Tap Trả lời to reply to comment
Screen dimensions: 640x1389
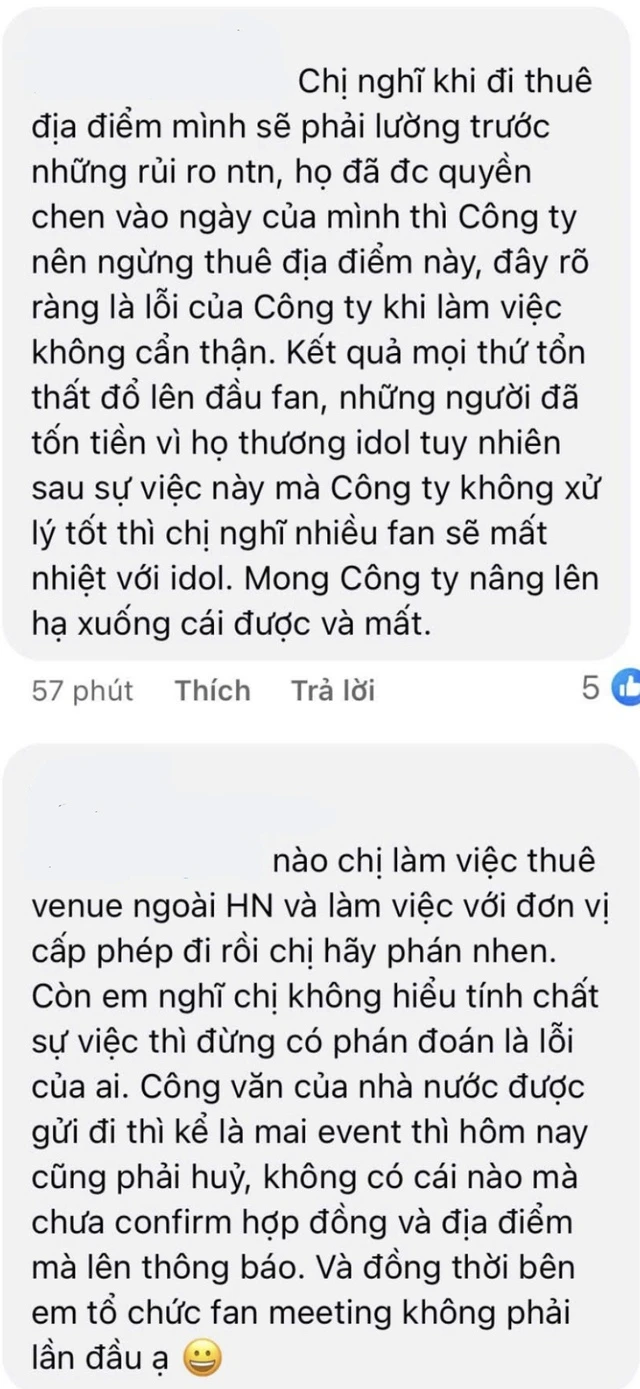point(333,690)
